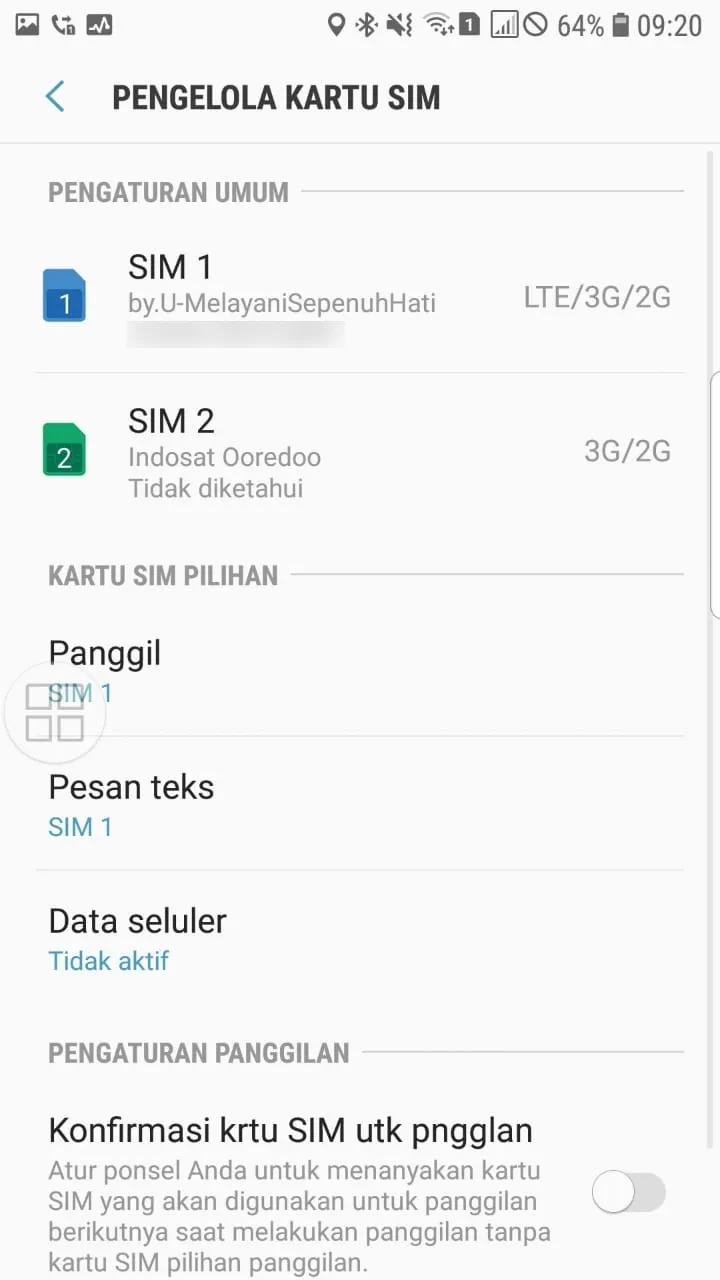
Task: Enable Konfirmasi krtu SIM utk pngglan
Action: point(630,1192)
